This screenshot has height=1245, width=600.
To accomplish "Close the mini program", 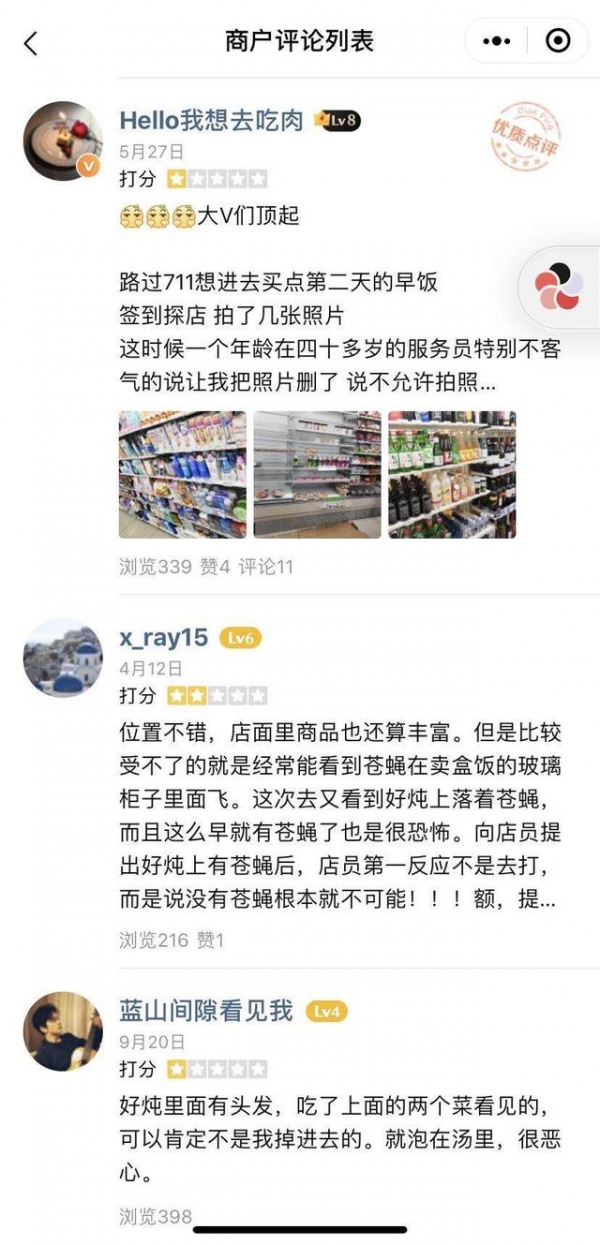I will click(557, 41).
